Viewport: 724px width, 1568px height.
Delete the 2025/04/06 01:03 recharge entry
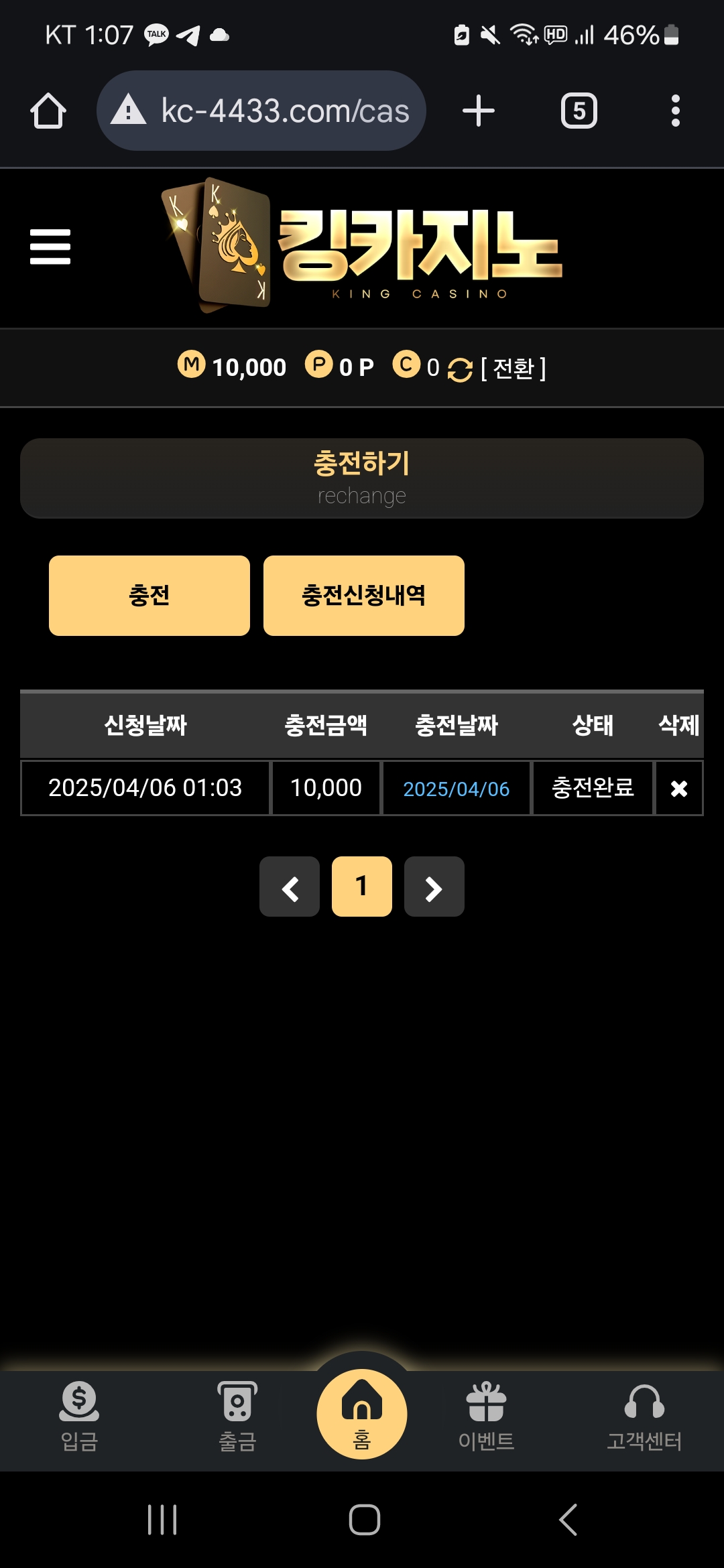678,788
